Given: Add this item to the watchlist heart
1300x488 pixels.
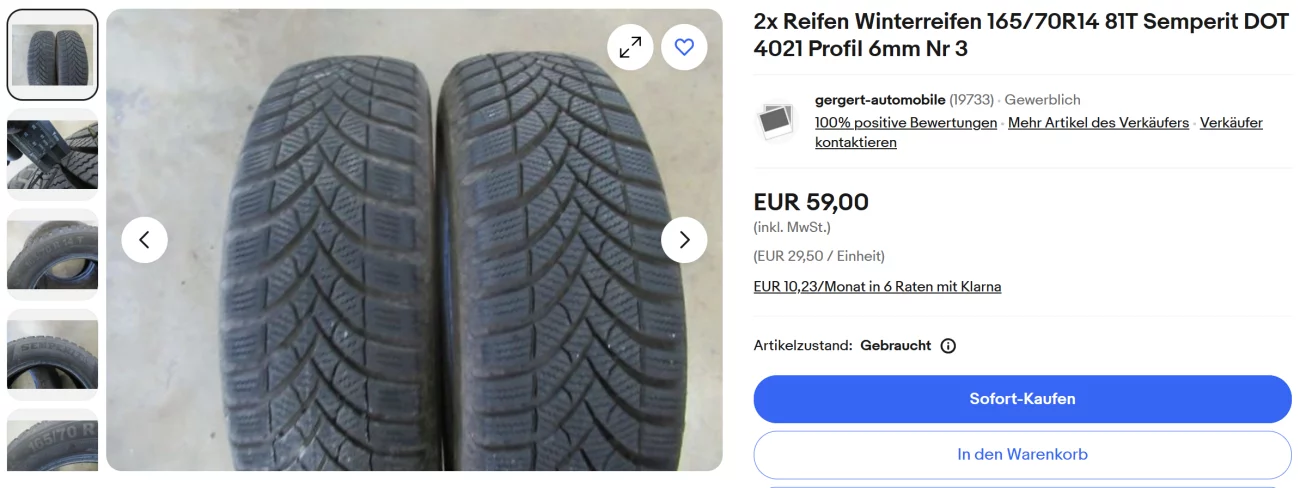Looking at the screenshot, I should pyautogui.click(x=684, y=47).
